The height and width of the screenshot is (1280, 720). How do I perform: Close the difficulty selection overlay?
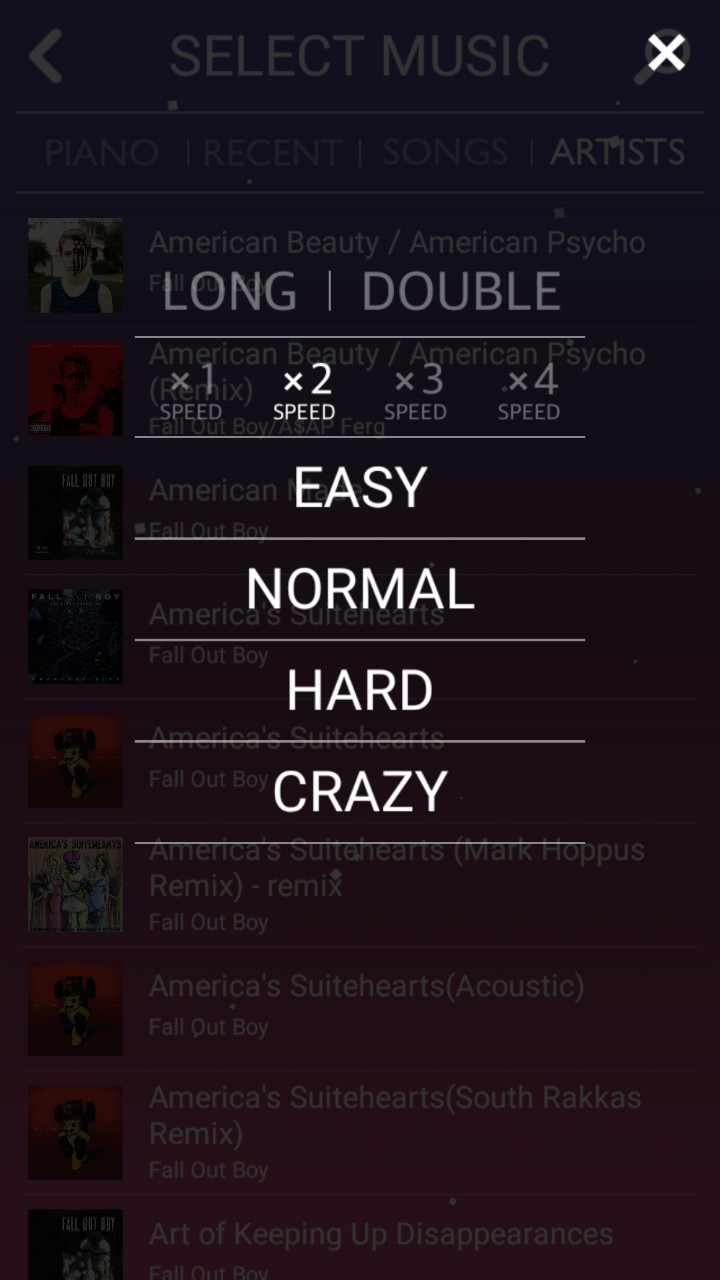[x=666, y=52]
